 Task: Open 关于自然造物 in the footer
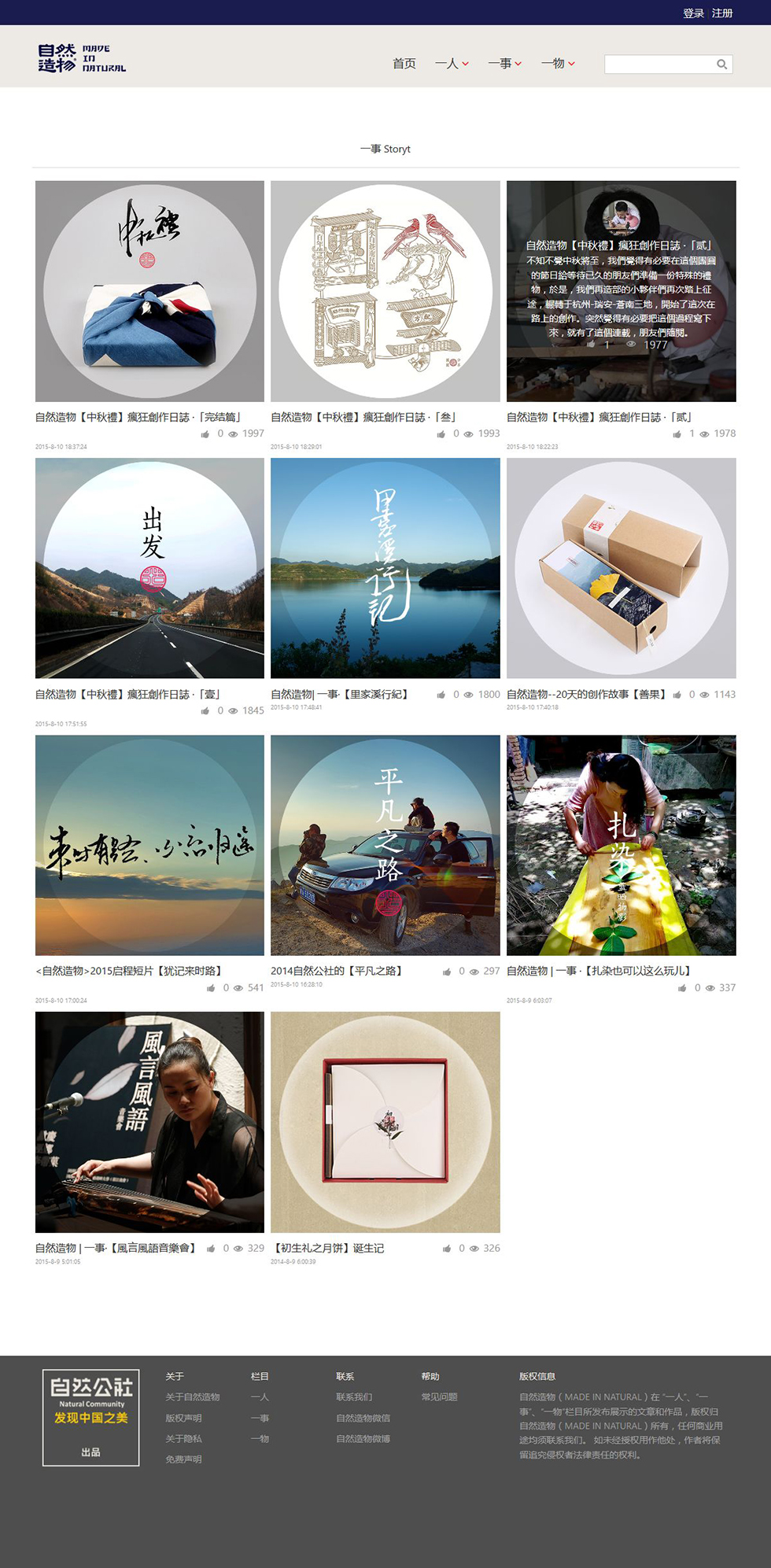coord(193,1397)
